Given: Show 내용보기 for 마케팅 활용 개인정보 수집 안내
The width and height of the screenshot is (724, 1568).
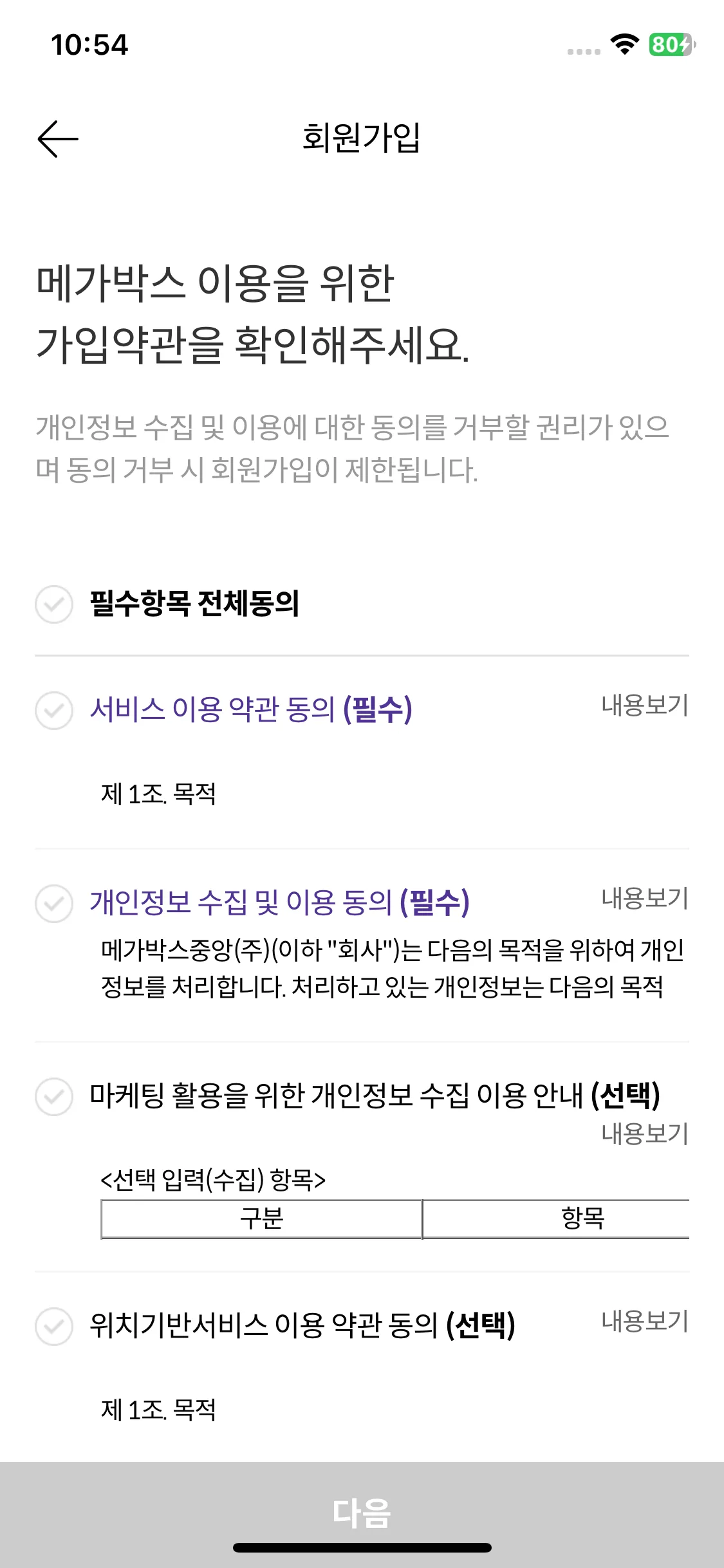Looking at the screenshot, I should click(x=644, y=1134).
